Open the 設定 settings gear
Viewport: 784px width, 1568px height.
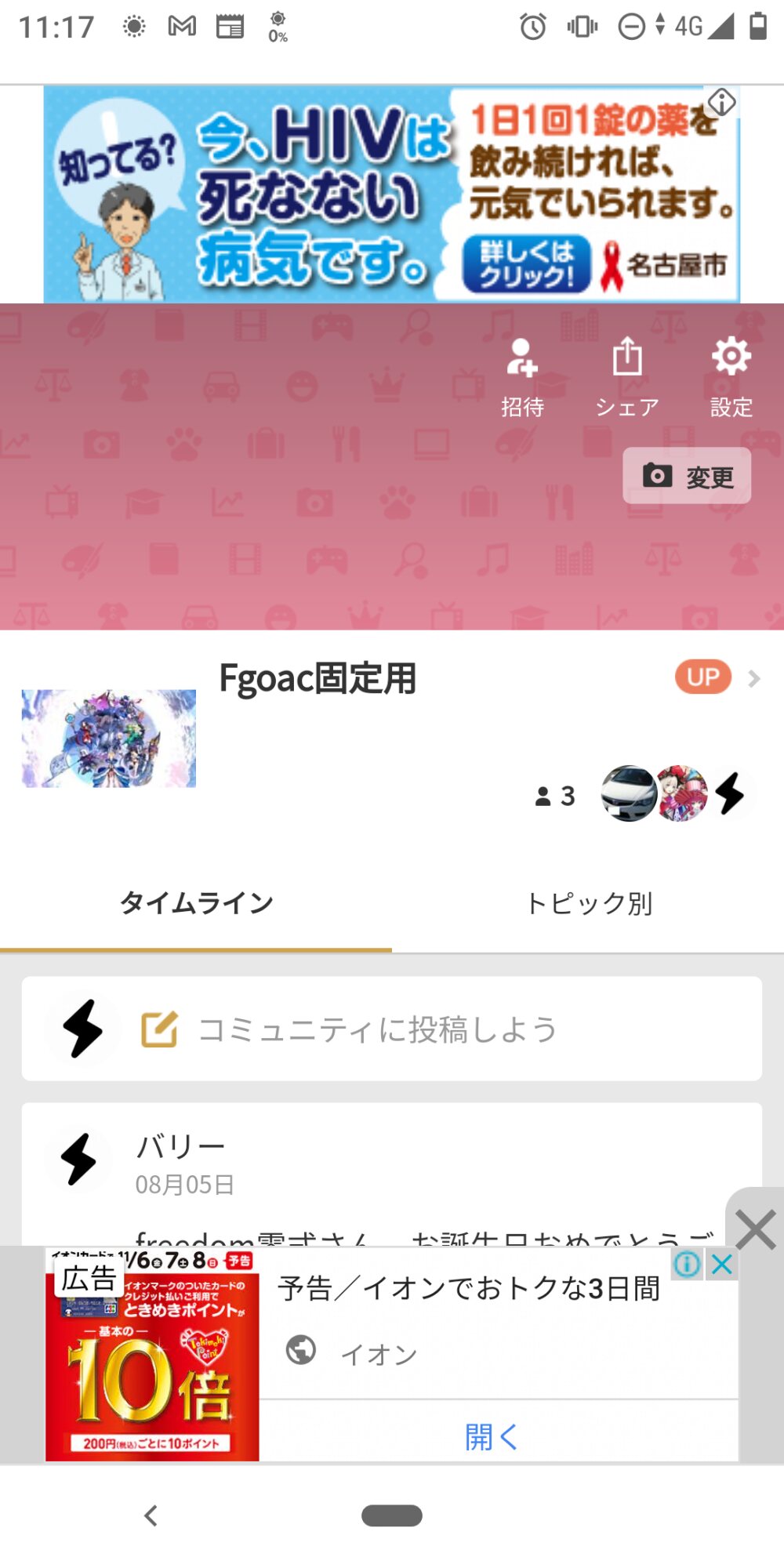731,376
